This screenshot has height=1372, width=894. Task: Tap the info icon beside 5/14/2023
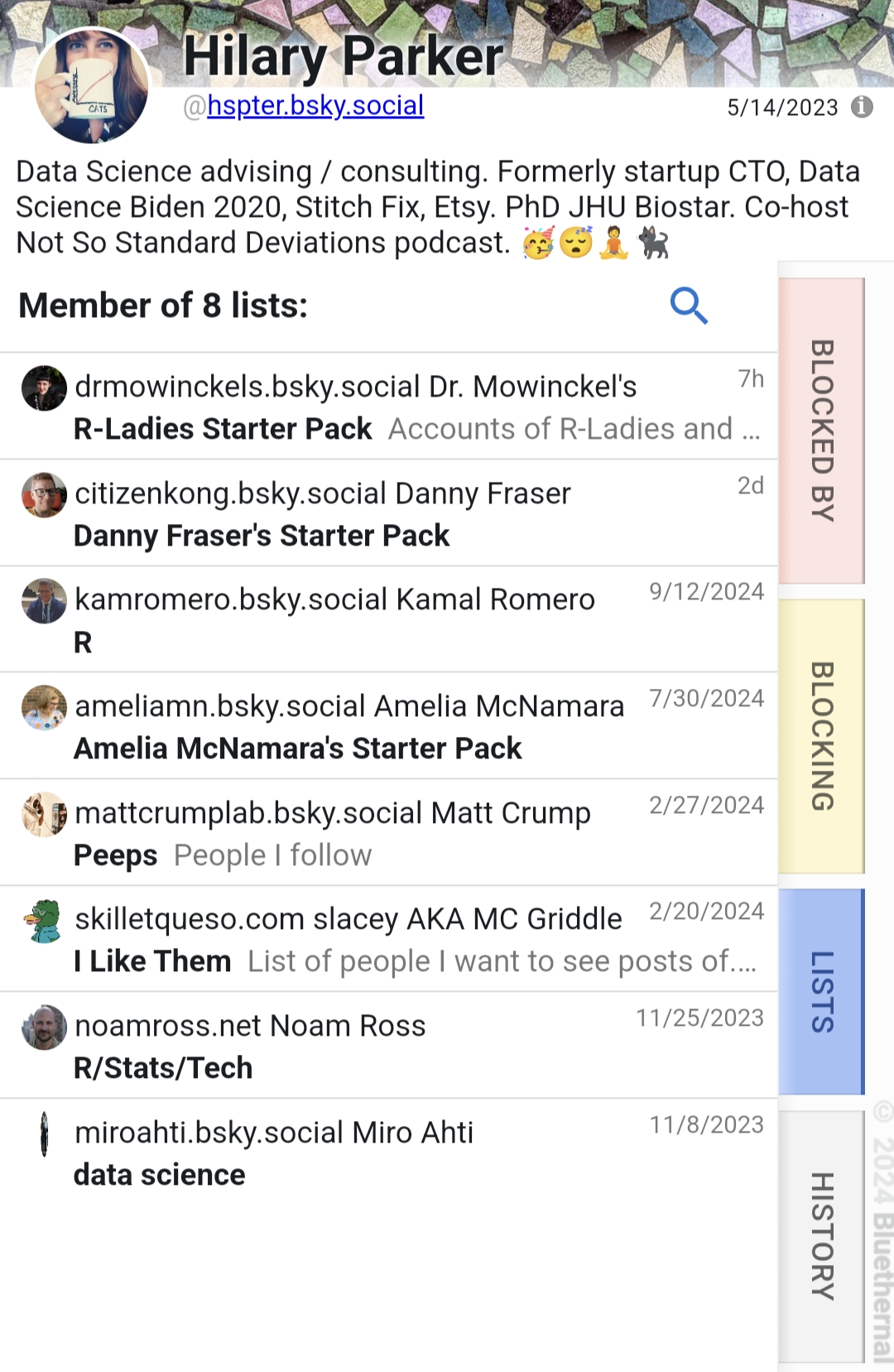coord(862,107)
